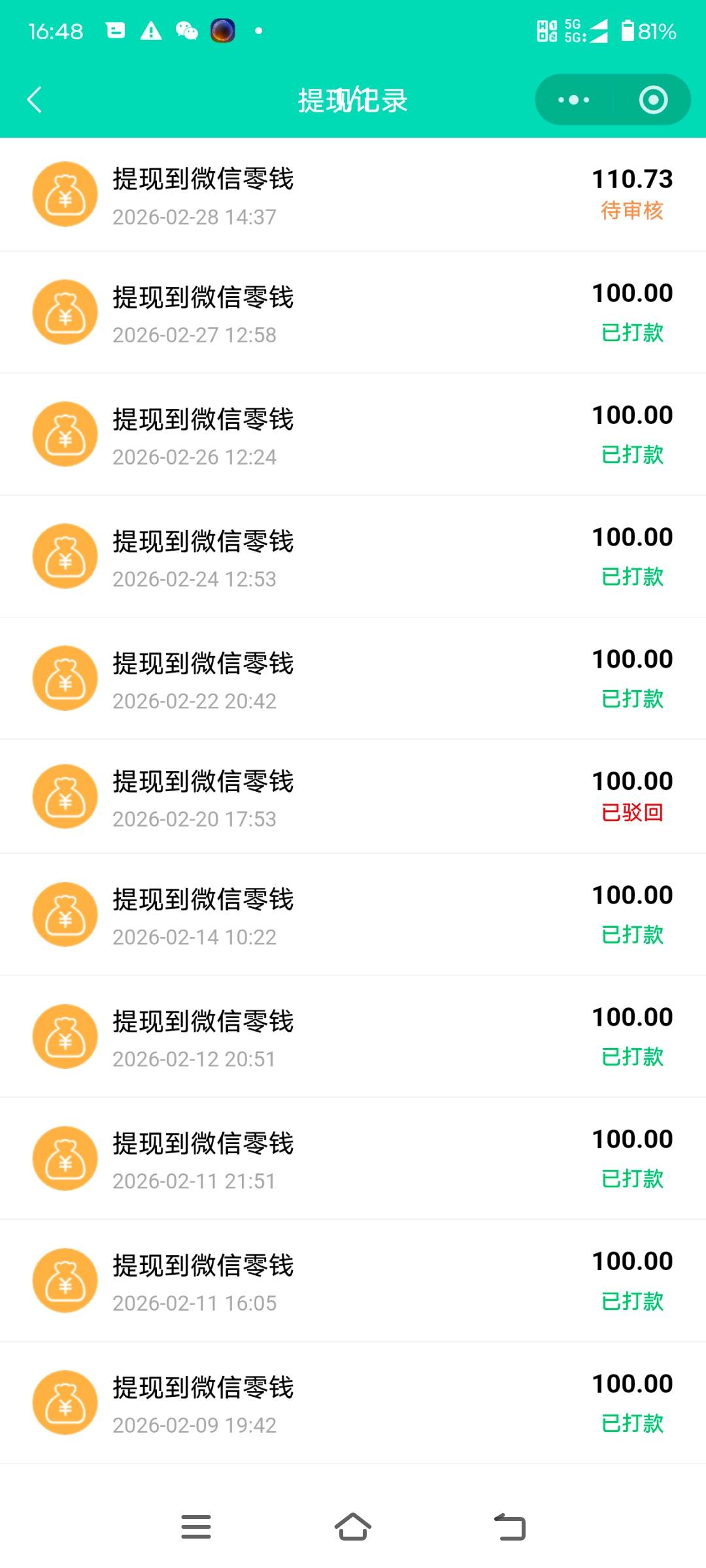Tap the amount 110.73 on the top record
This screenshot has height=1568, width=706.
tap(632, 178)
